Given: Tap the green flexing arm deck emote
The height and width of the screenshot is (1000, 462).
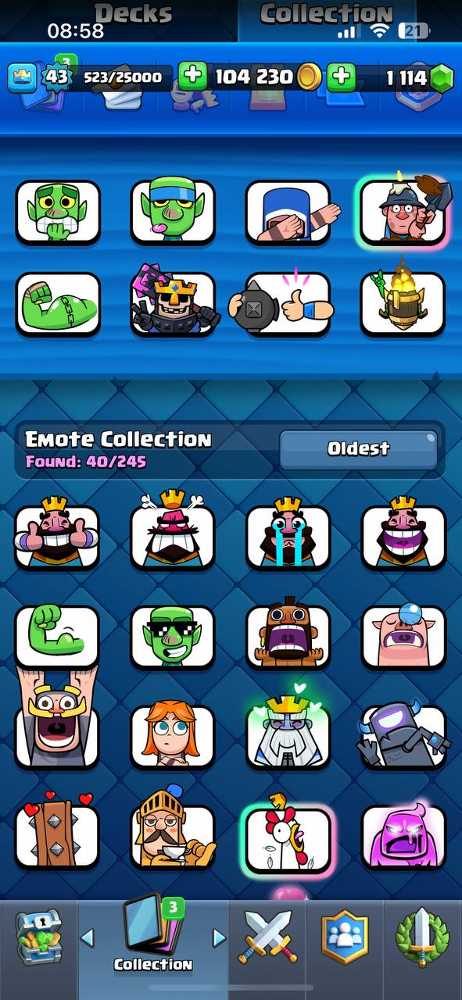Looking at the screenshot, I should 58,304.
